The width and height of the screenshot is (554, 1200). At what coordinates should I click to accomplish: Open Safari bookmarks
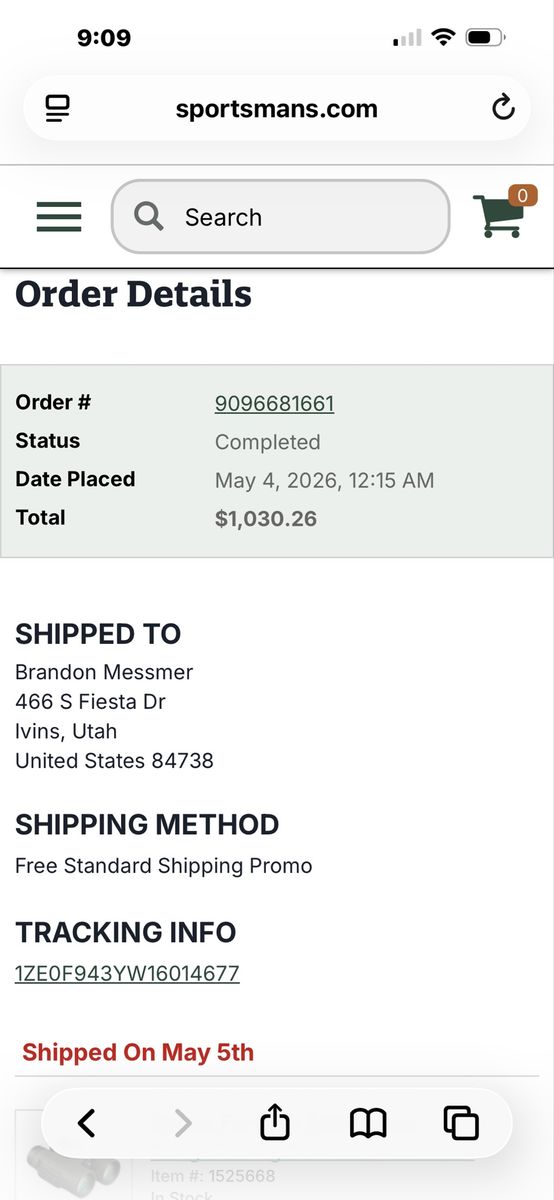368,1124
